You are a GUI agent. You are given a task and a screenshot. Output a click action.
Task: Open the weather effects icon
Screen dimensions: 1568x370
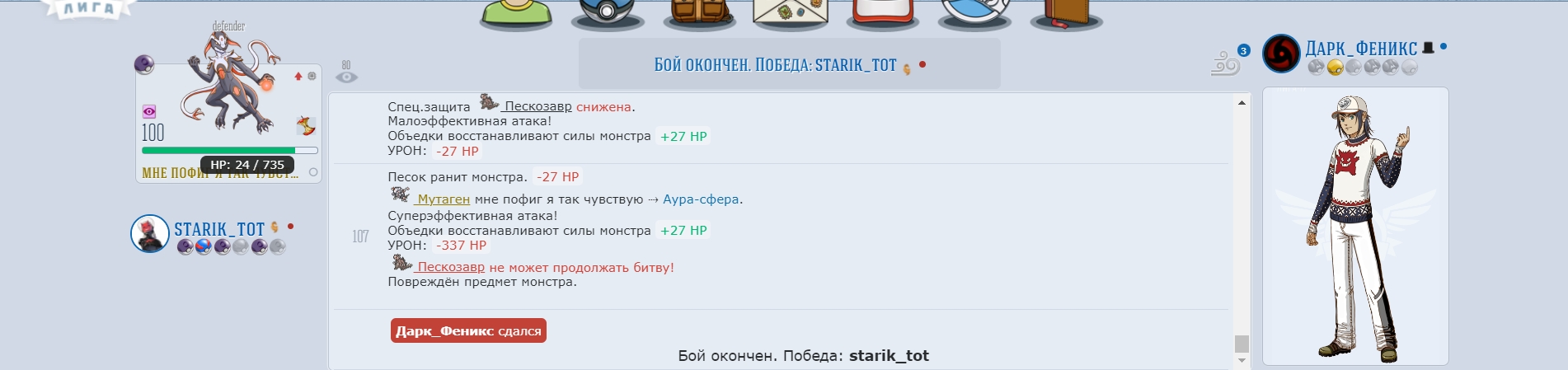pos(1225,63)
